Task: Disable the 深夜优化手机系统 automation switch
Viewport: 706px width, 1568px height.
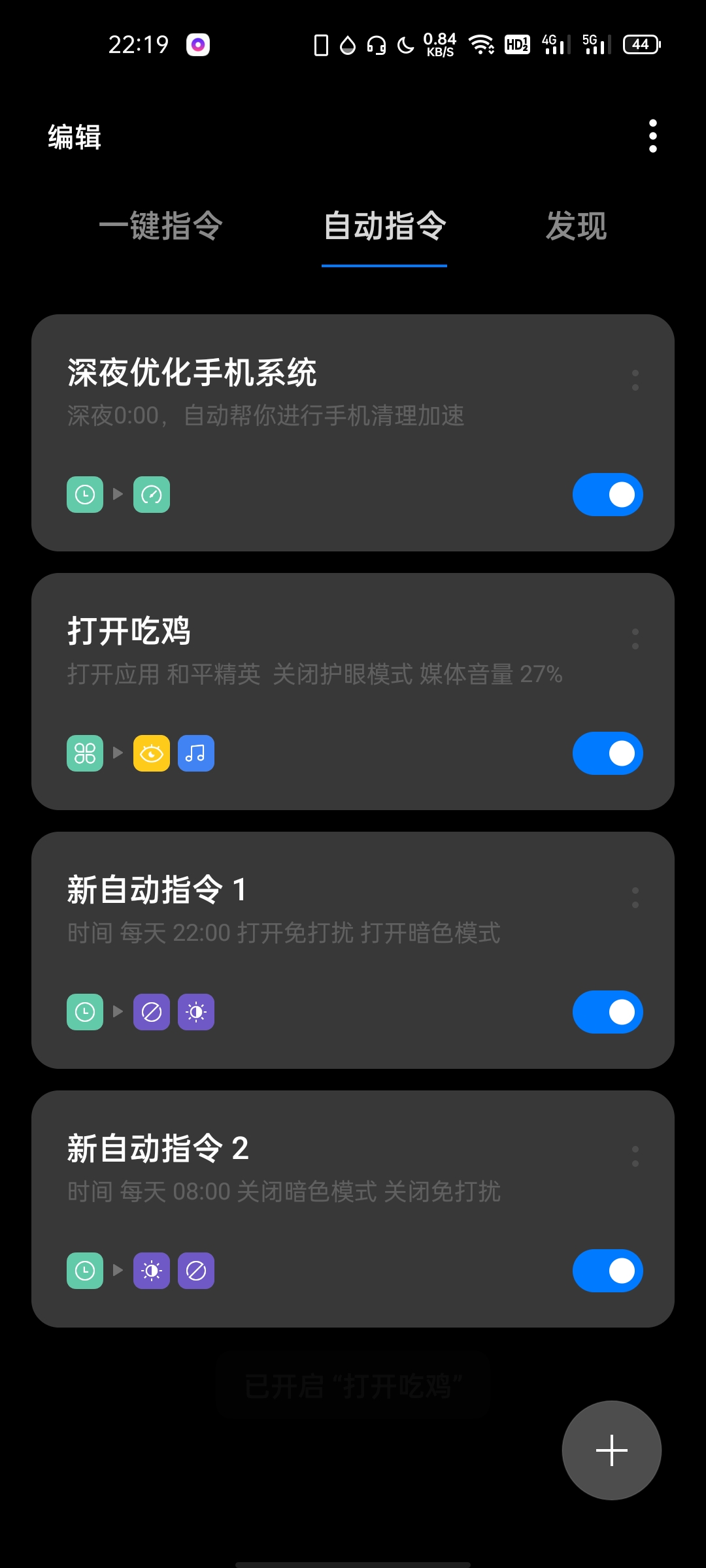Action: pos(607,495)
